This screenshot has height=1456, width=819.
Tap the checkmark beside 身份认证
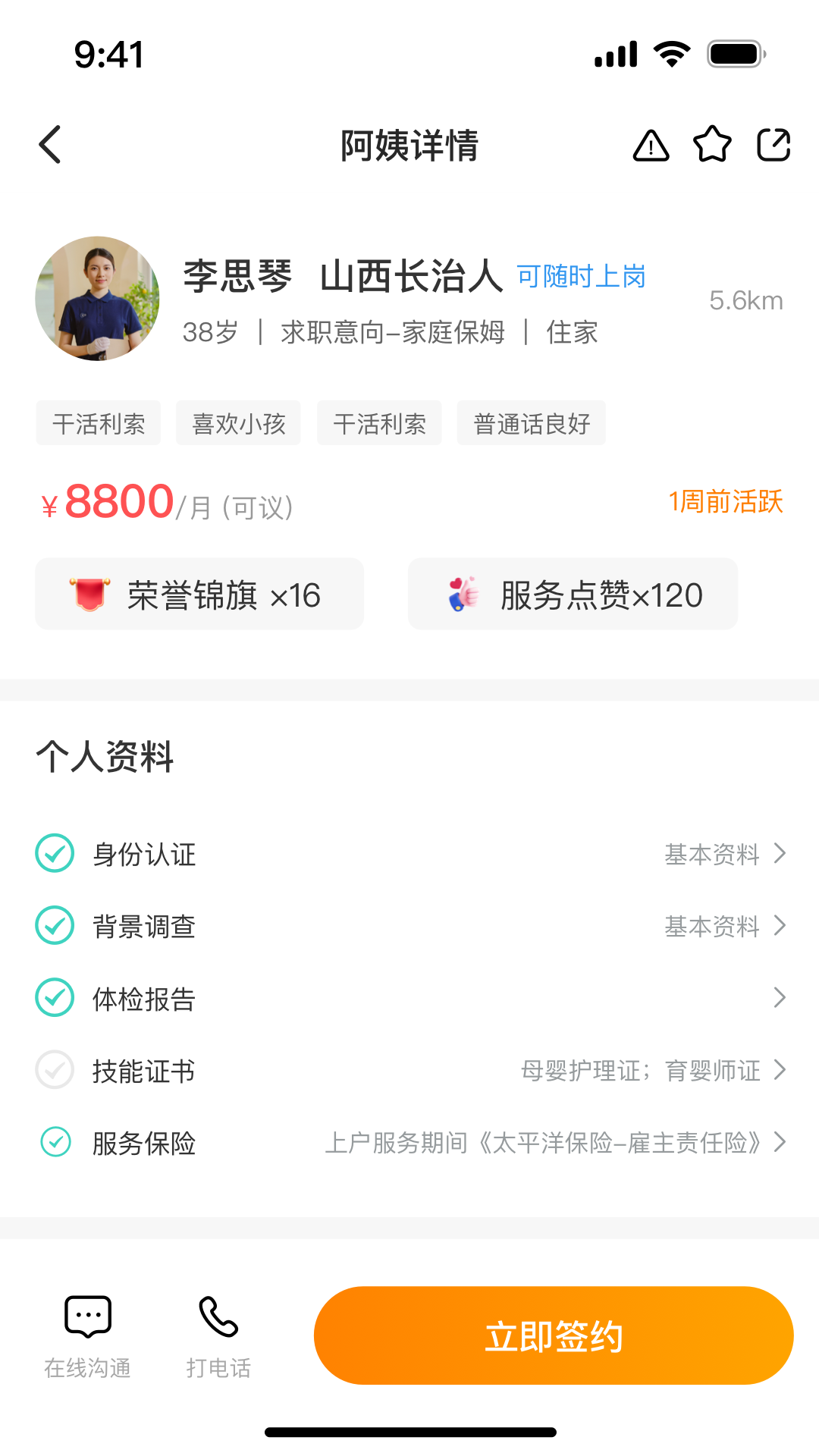54,854
